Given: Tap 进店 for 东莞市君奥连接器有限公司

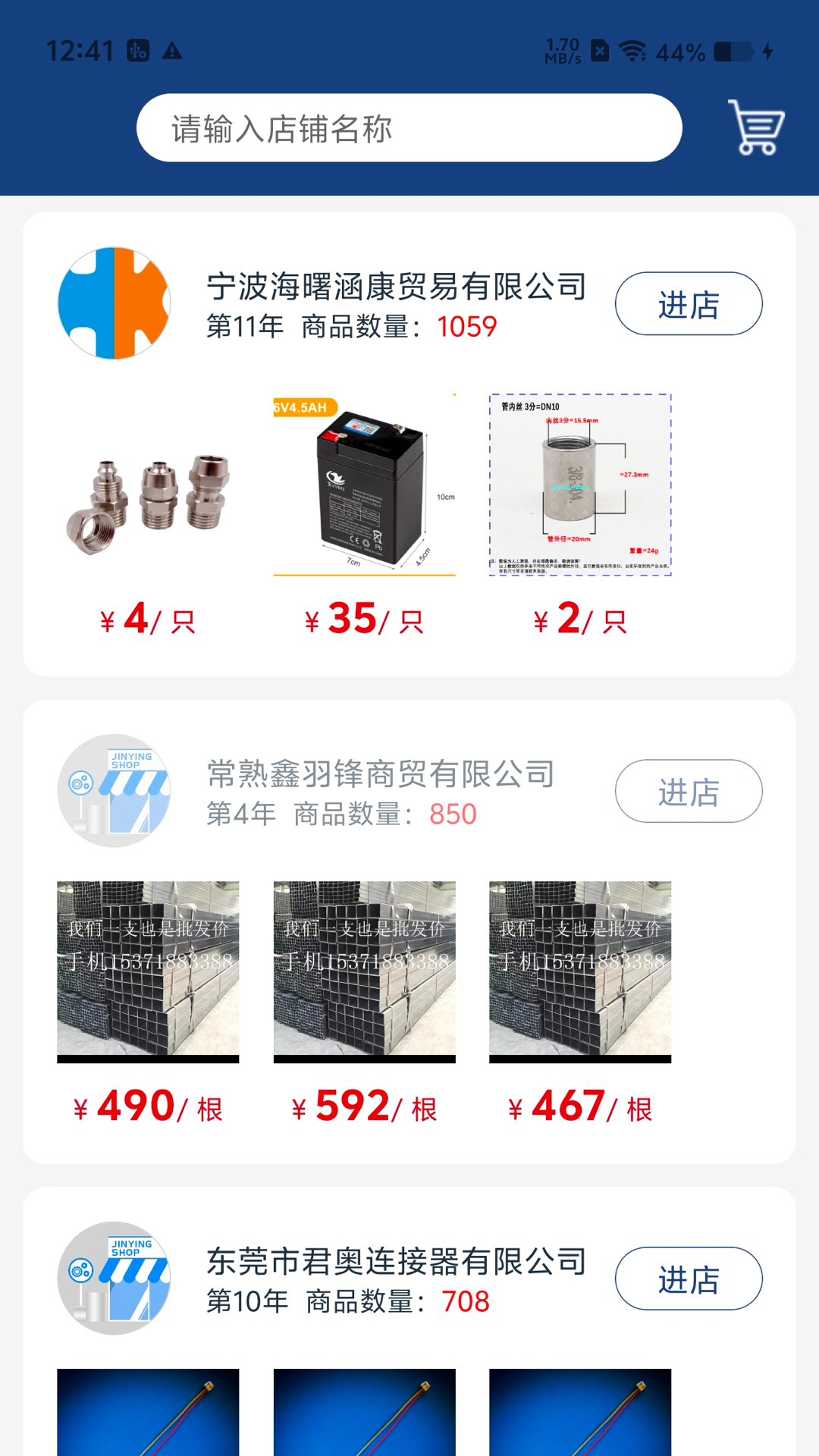Looking at the screenshot, I should pyautogui.click(x=687, y=1279).
